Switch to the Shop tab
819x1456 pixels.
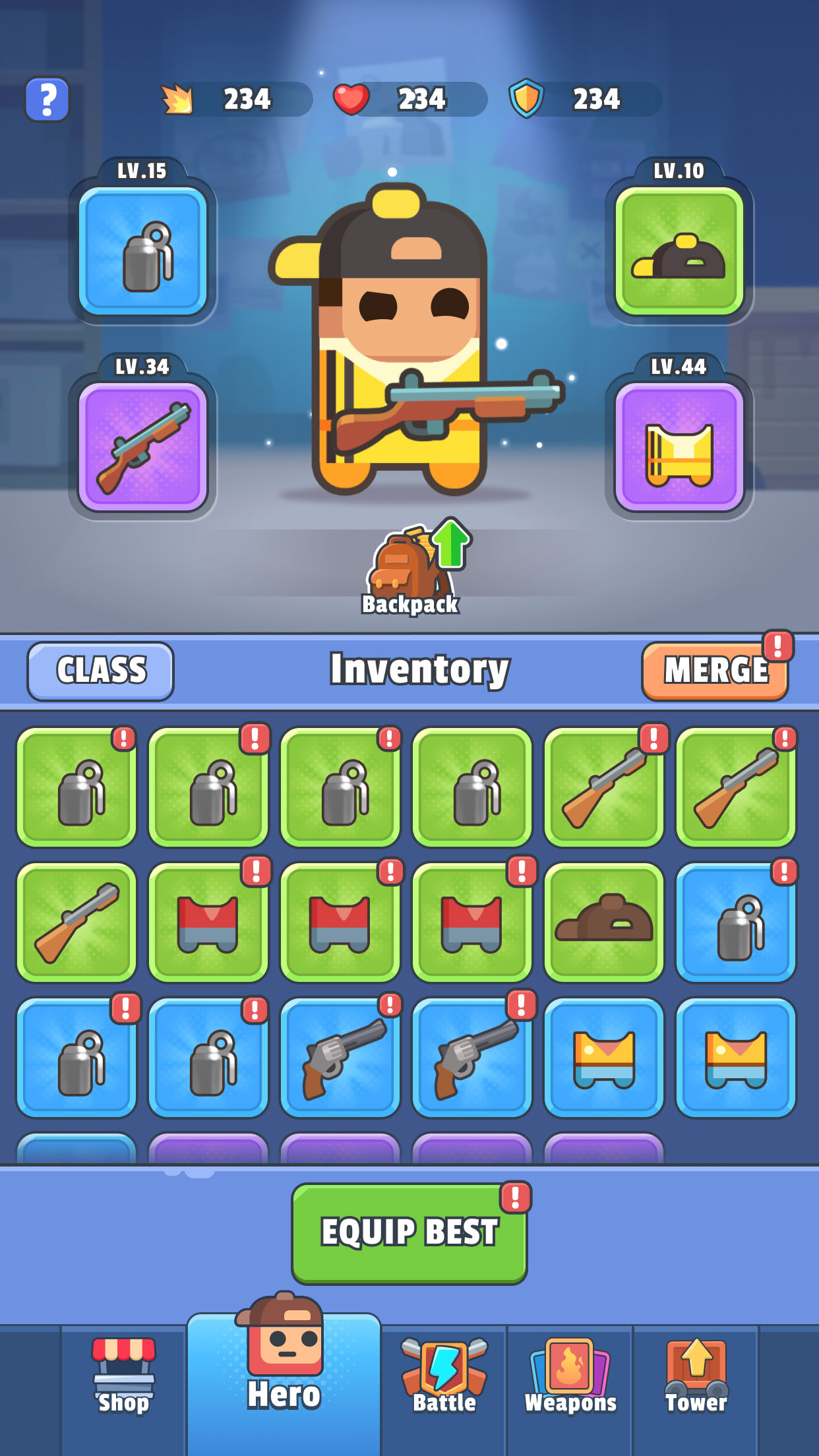pos(123,1377)
